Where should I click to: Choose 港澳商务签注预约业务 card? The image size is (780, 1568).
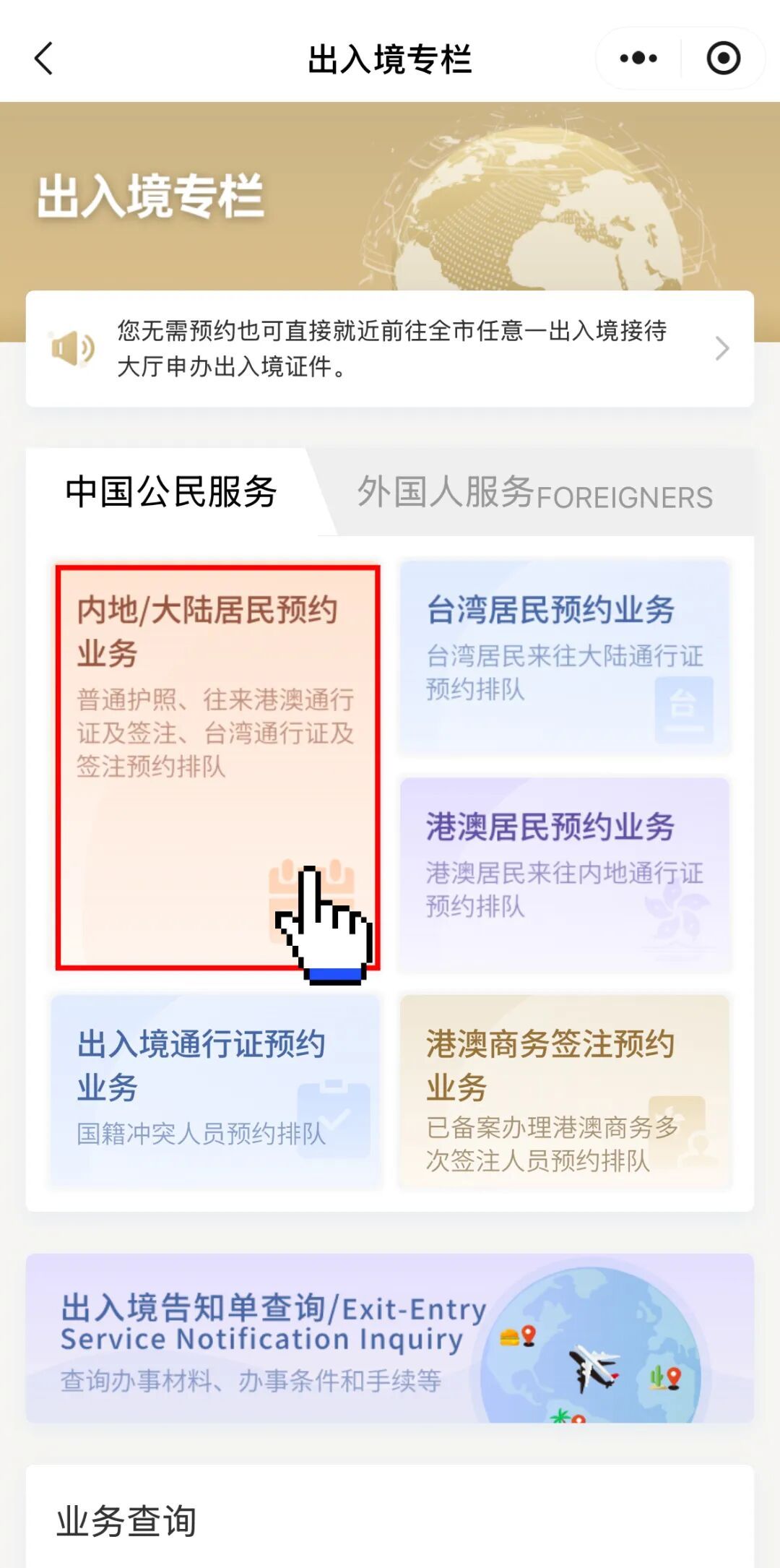click(x=565, y=1091)
